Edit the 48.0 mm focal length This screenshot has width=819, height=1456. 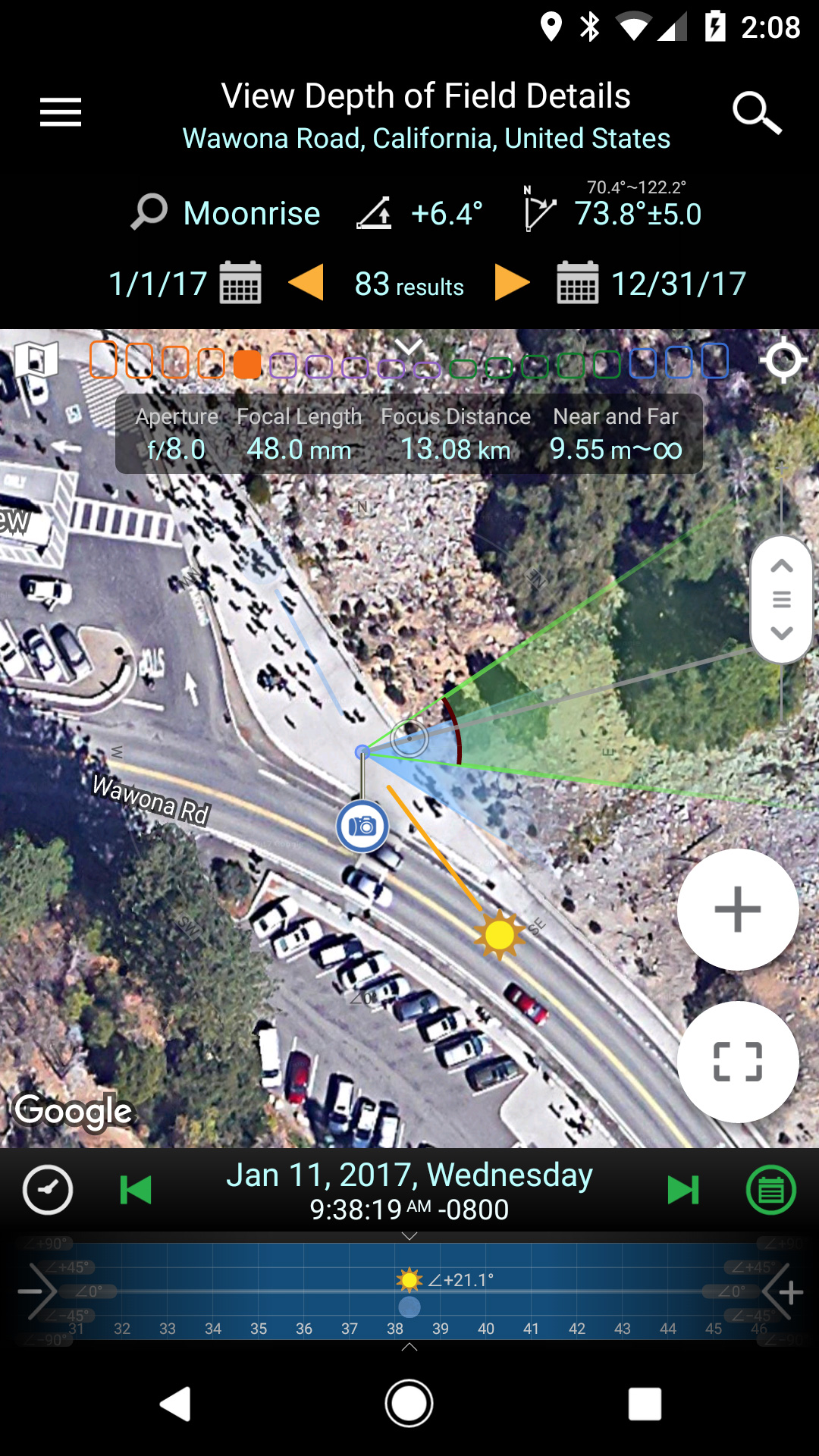pyautogui.click(x=299, y=448)
